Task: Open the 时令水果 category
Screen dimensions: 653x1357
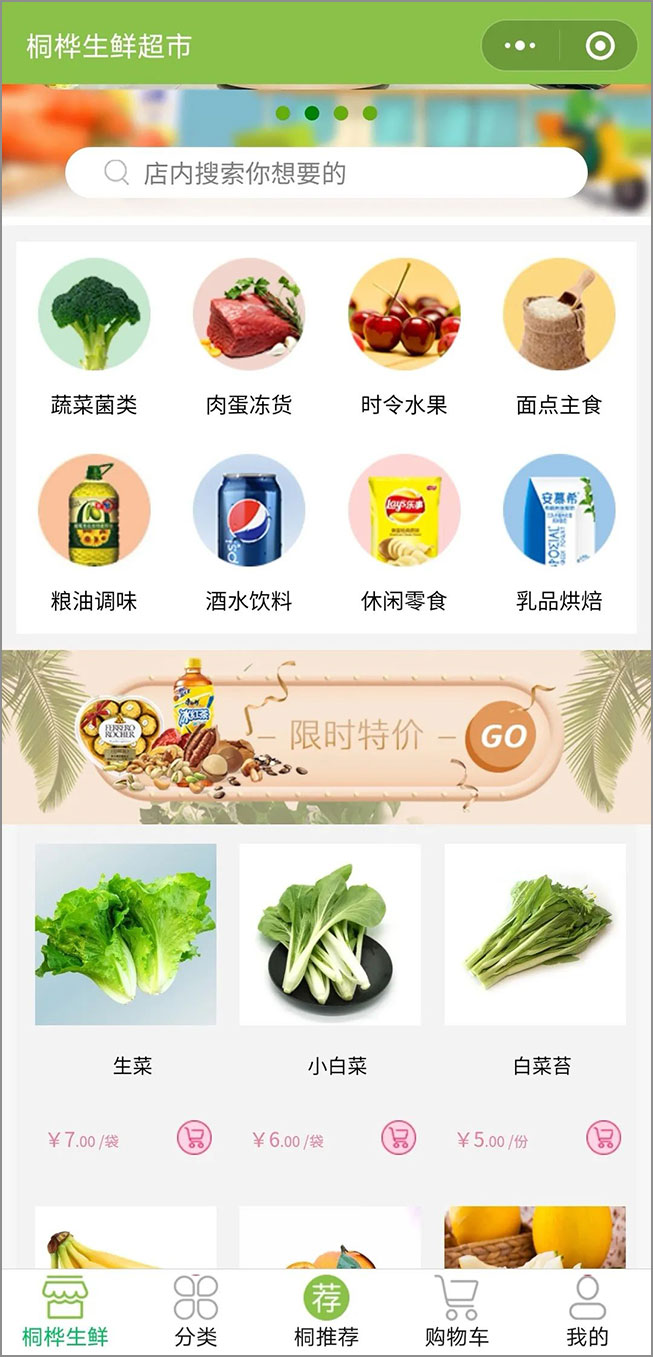Action: 404,336
